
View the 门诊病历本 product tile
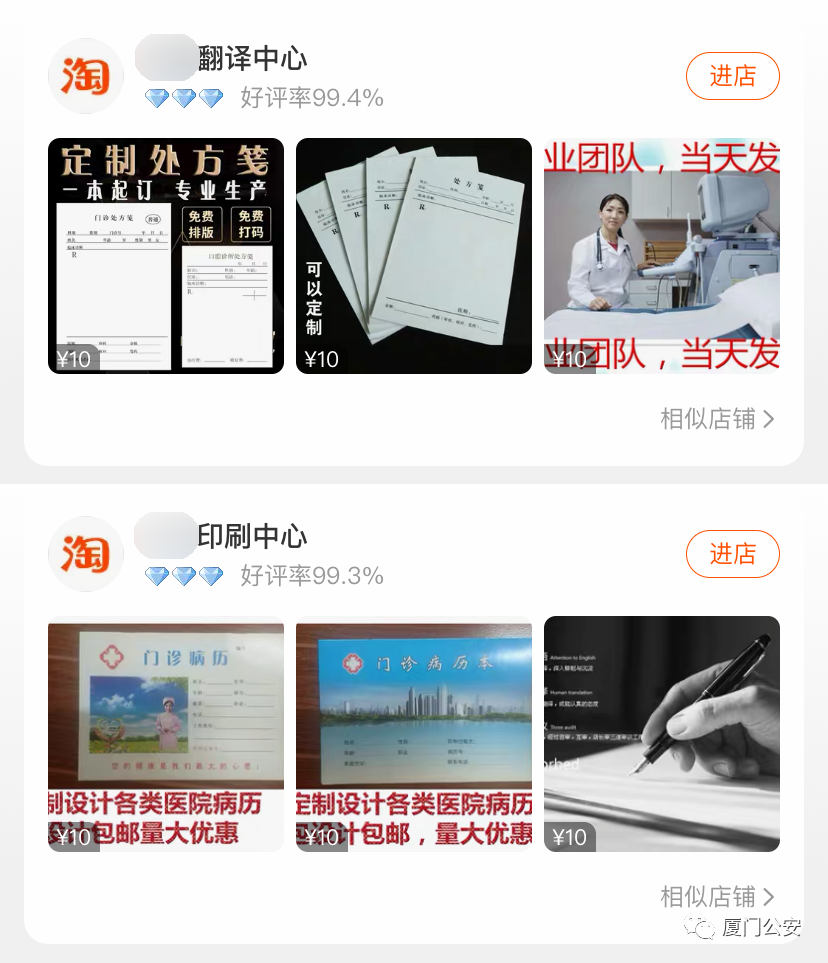point(414,734)
